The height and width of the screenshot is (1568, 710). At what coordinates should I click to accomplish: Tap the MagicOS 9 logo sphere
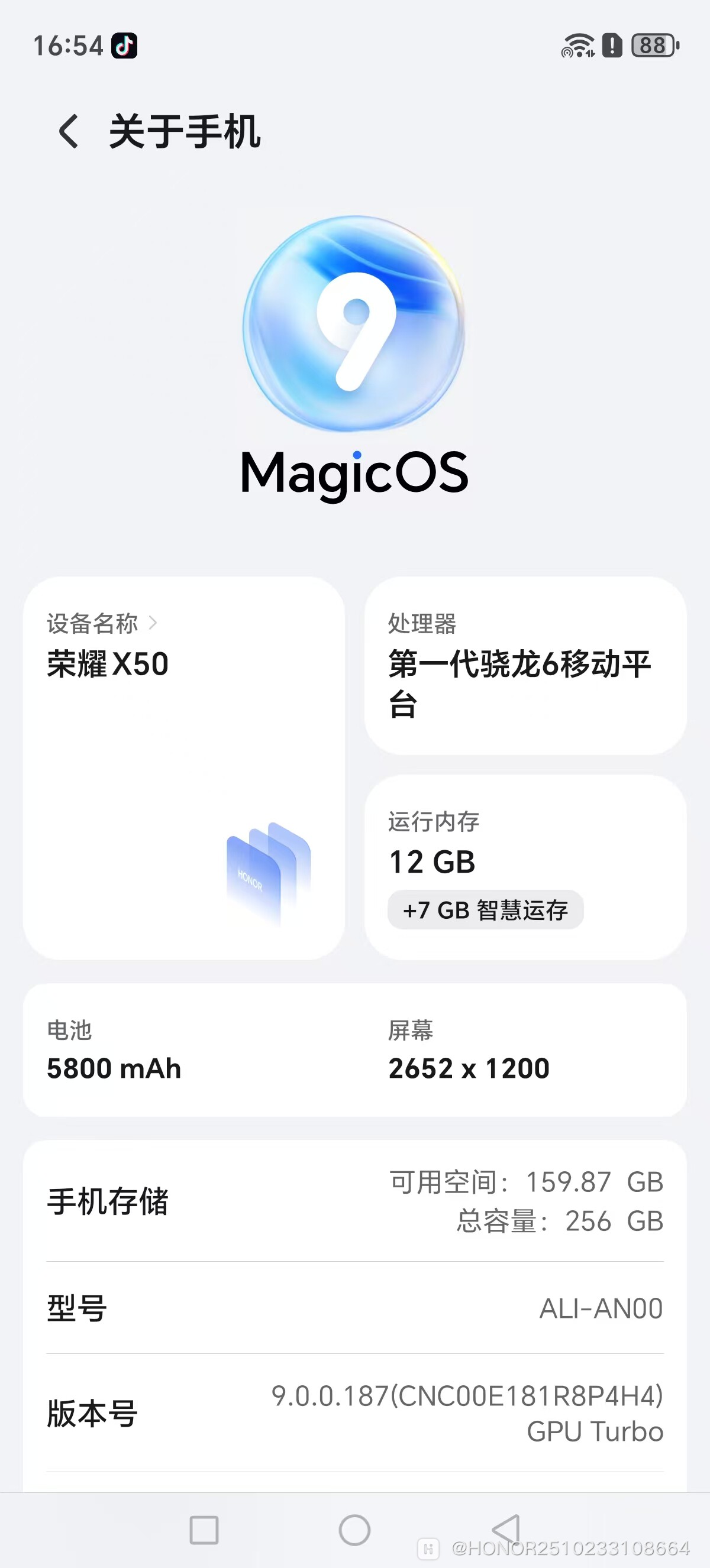click(x=355, y=323)
